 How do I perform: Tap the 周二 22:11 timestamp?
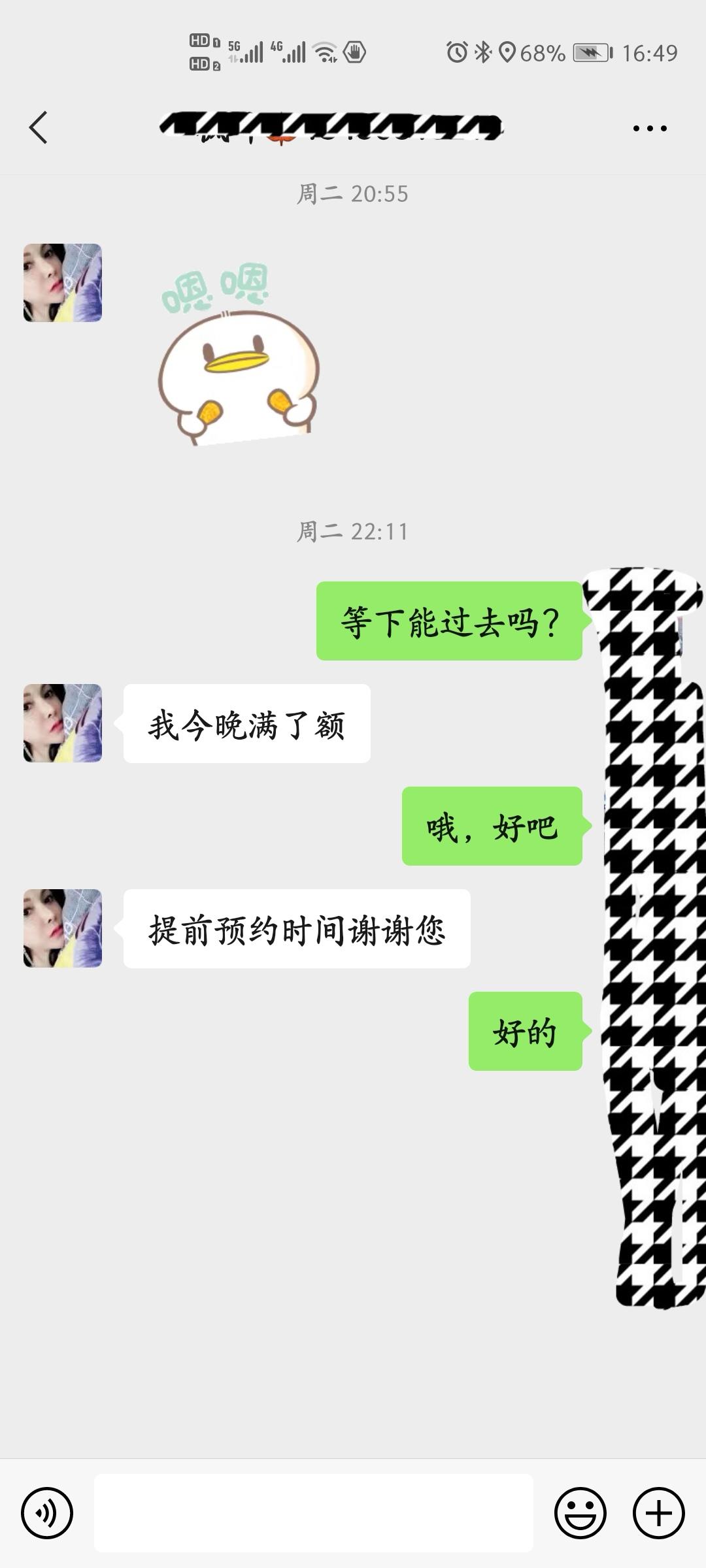click(x=353, y=532)
